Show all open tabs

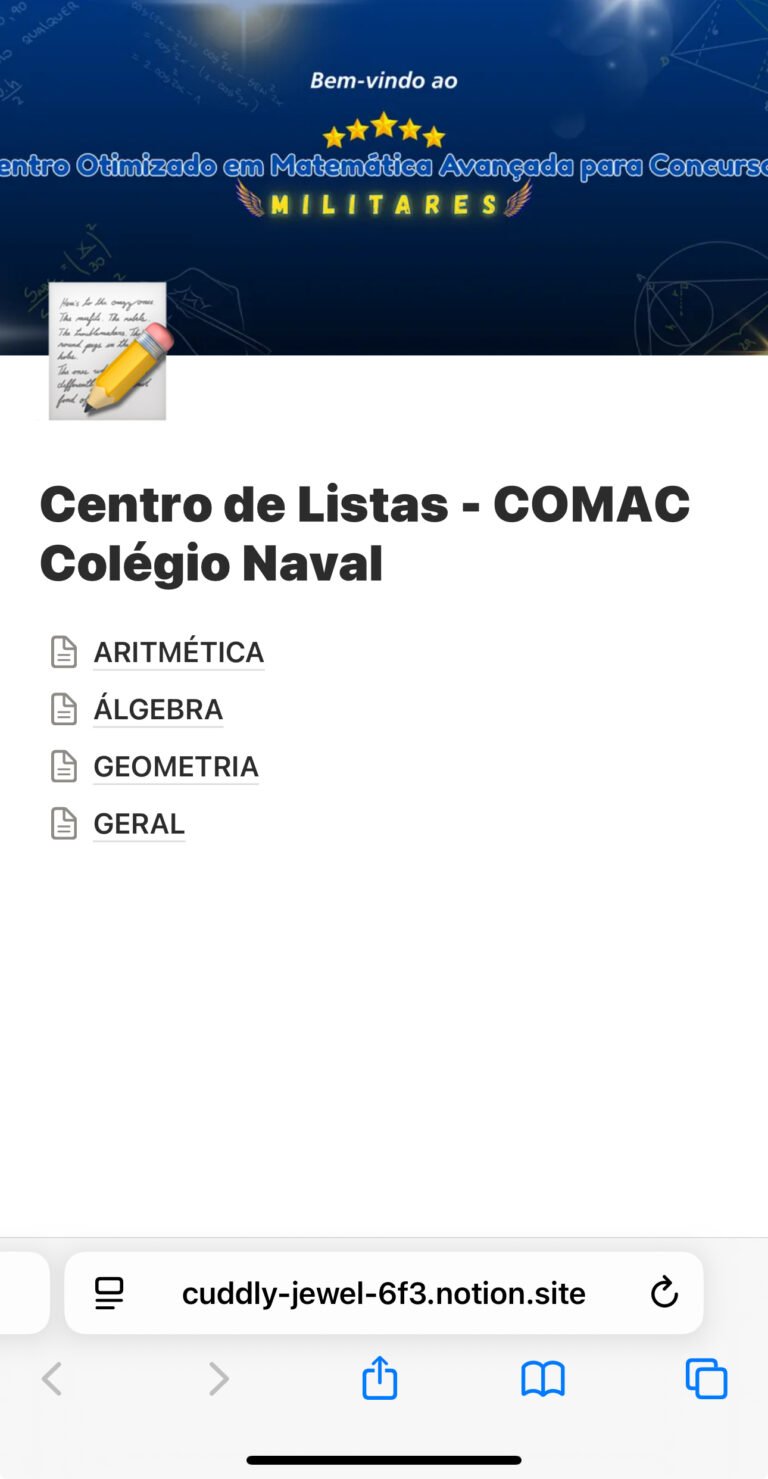click(x=706, y=1379)
